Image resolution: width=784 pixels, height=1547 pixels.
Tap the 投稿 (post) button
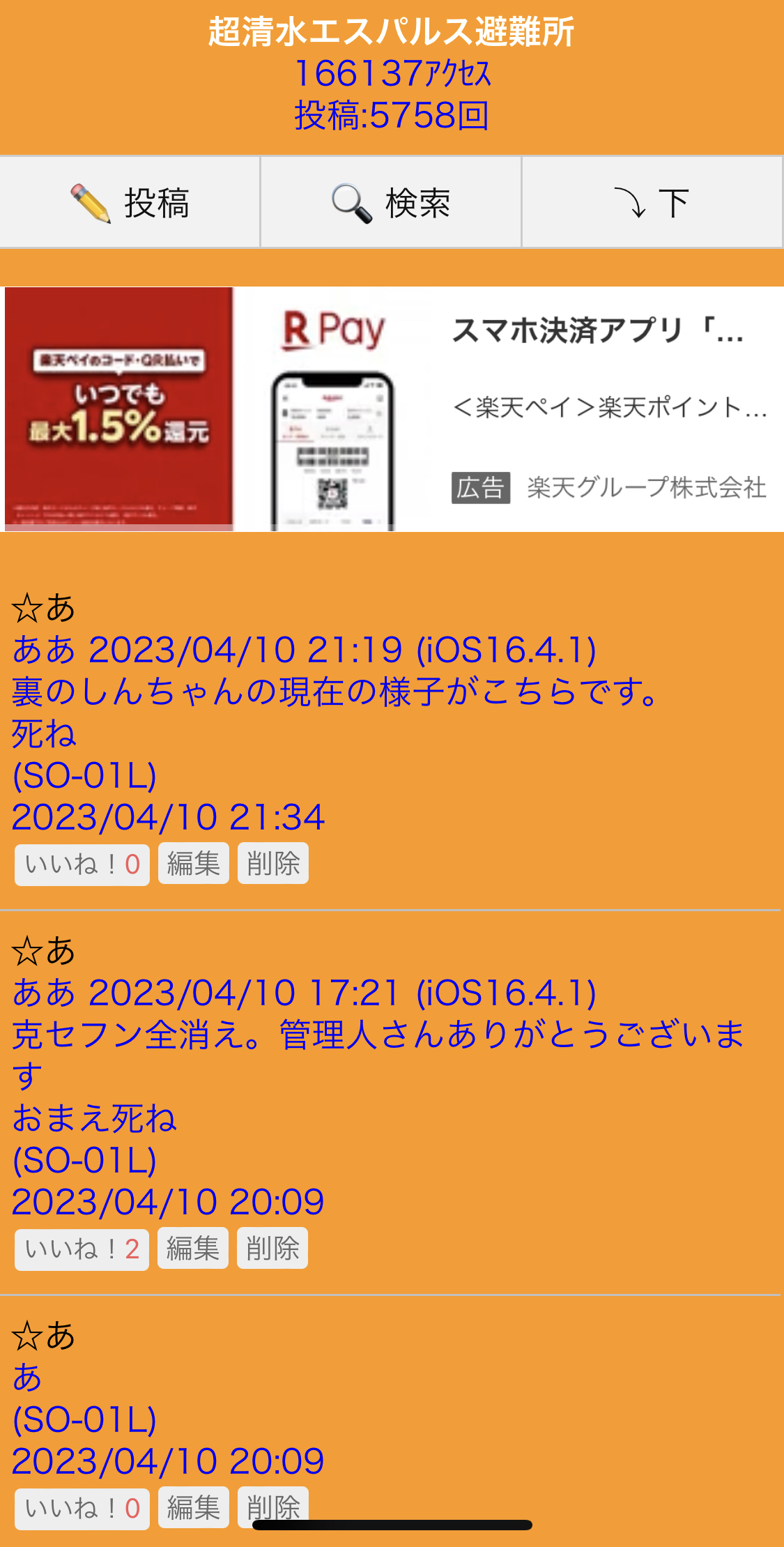click(x=130, y=203)
